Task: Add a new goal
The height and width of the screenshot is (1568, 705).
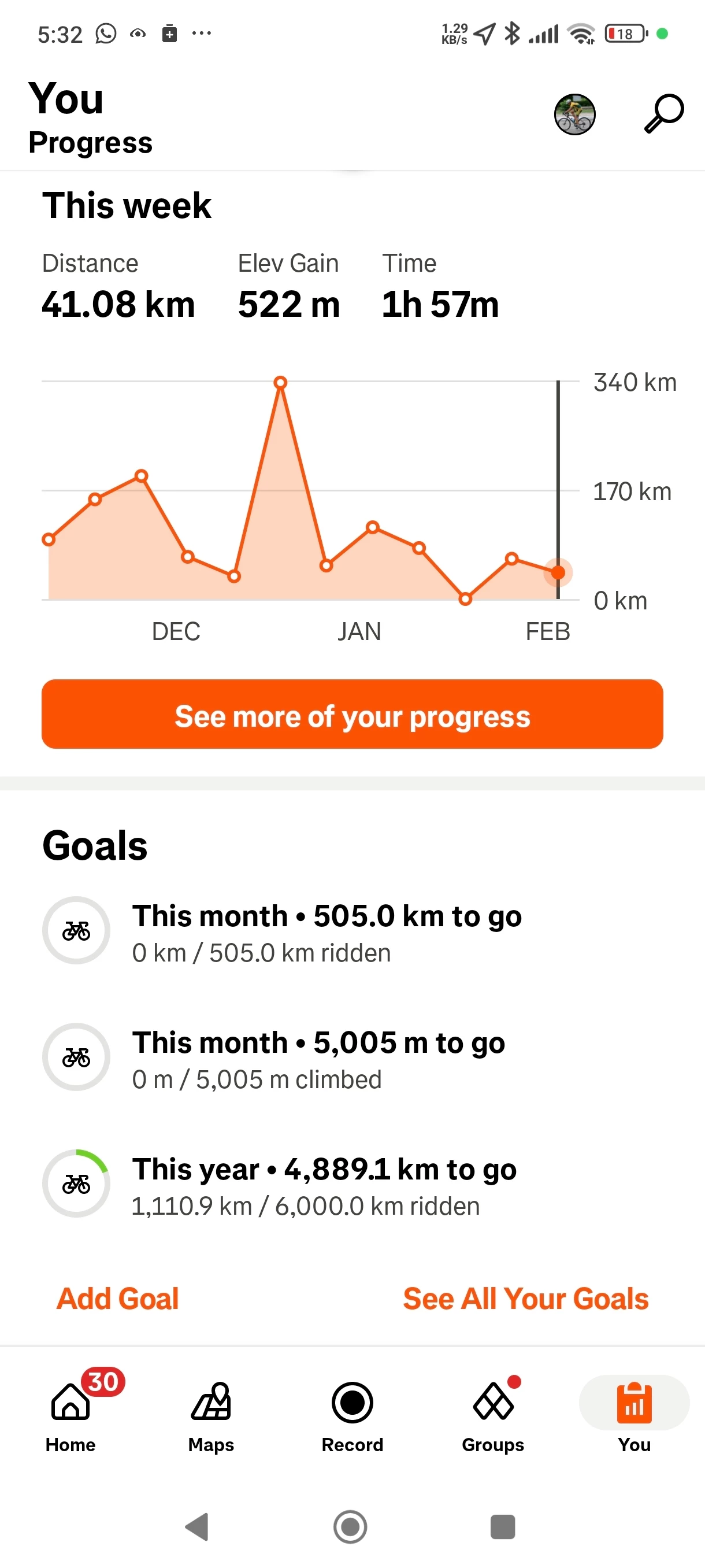Action: click(x=117, y=1299)
